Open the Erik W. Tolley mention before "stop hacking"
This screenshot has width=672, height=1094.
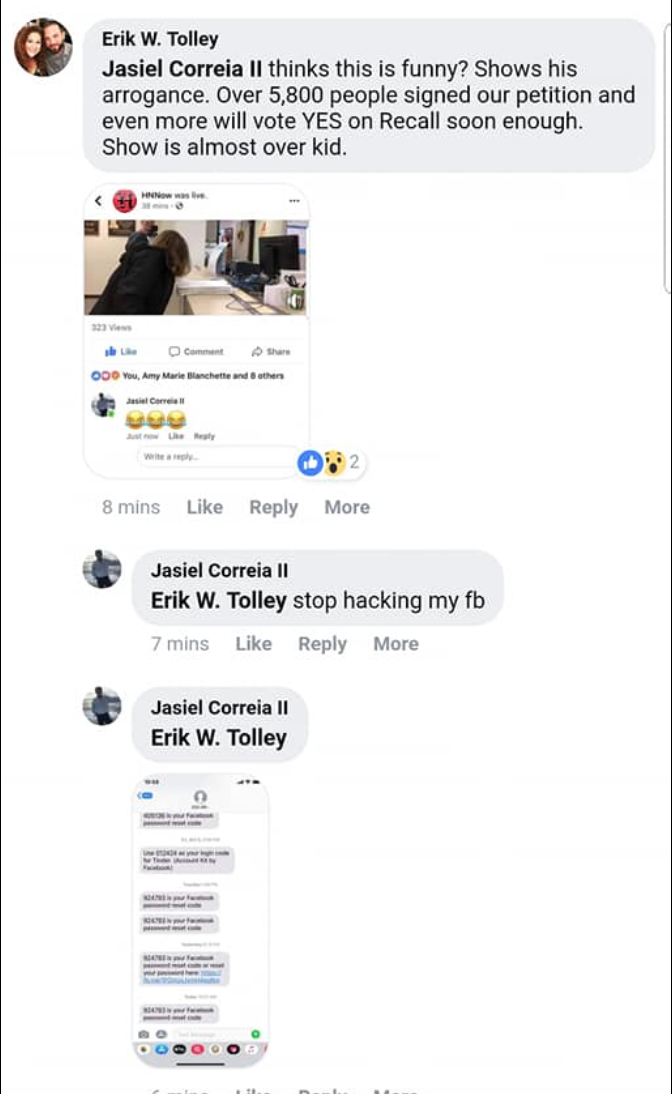[x=219, y=601]
